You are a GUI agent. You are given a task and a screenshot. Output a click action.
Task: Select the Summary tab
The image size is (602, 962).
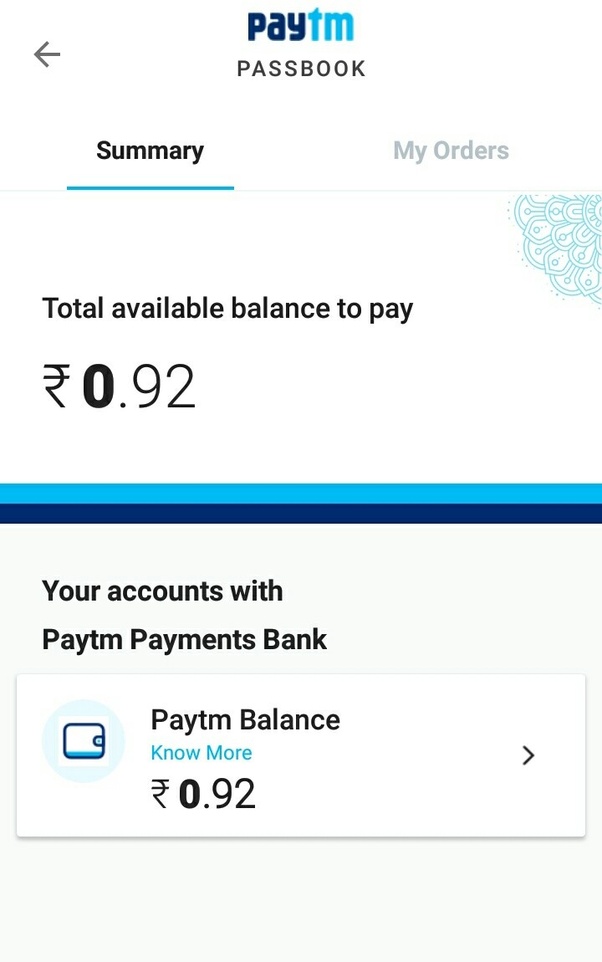point(150,151)
